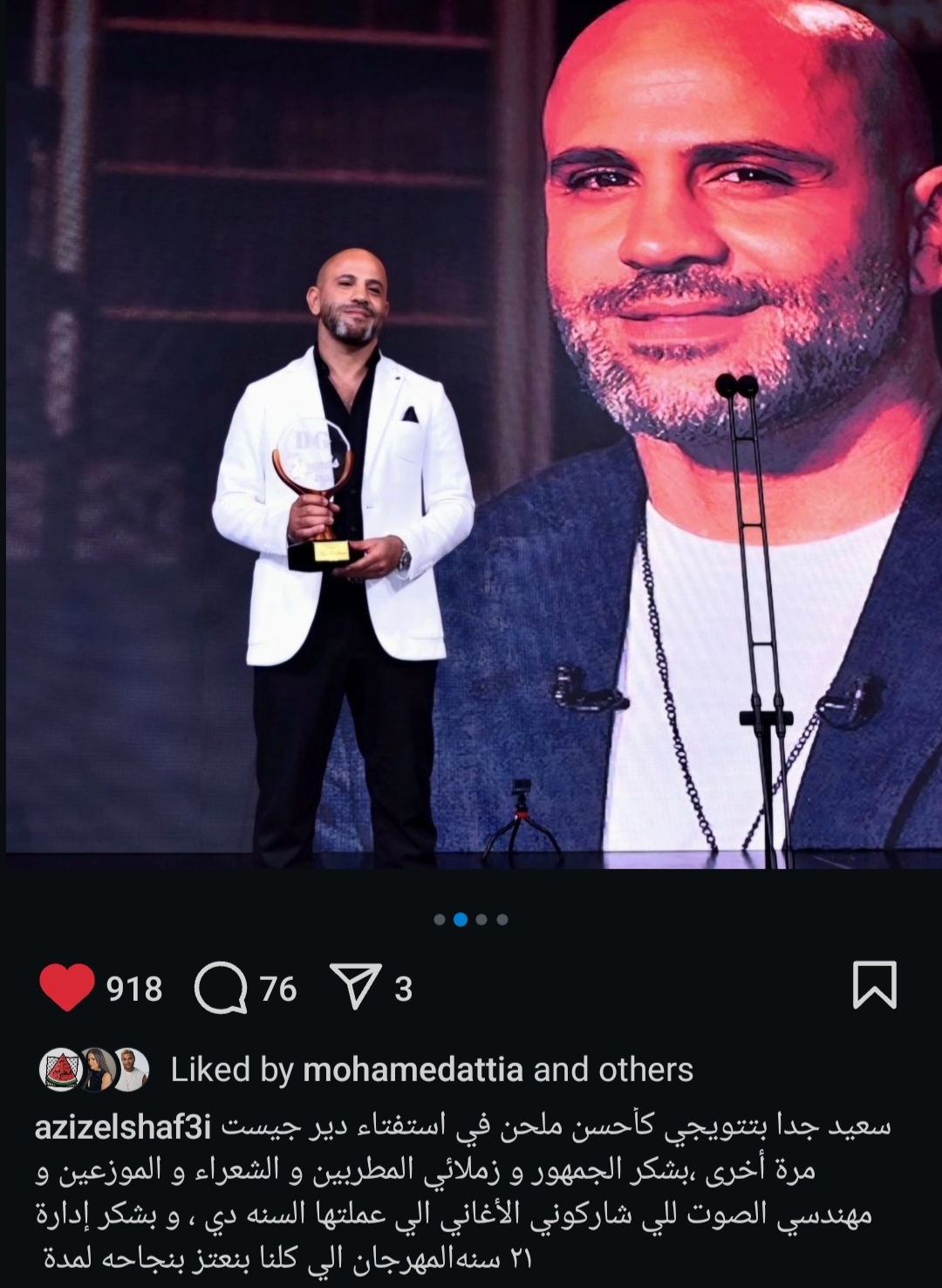Open the comments on this post
The width and height of the screenshot is (942, 1288).
tap(220, 988)
